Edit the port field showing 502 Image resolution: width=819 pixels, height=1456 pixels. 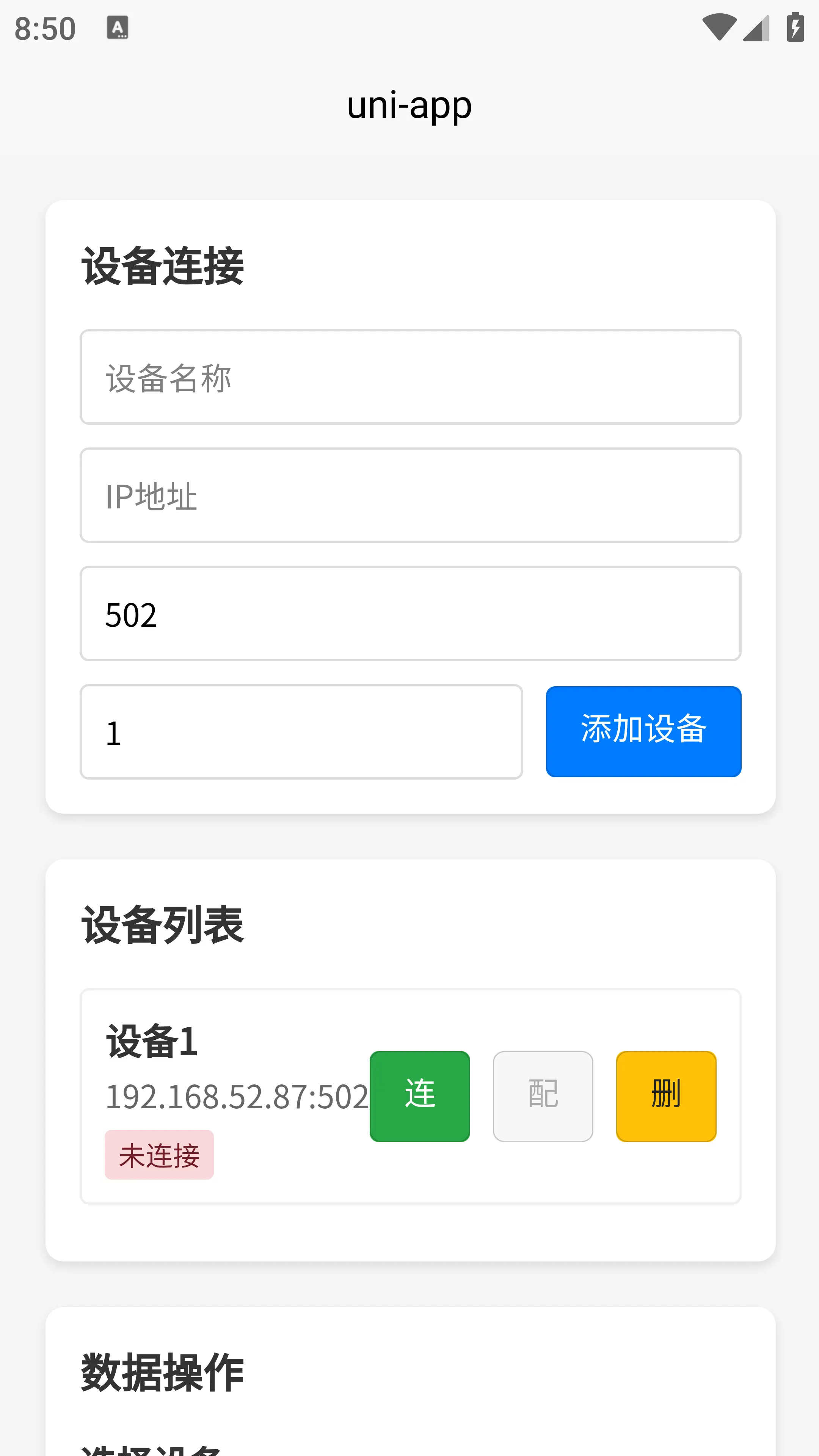click(x=410, y=613)
